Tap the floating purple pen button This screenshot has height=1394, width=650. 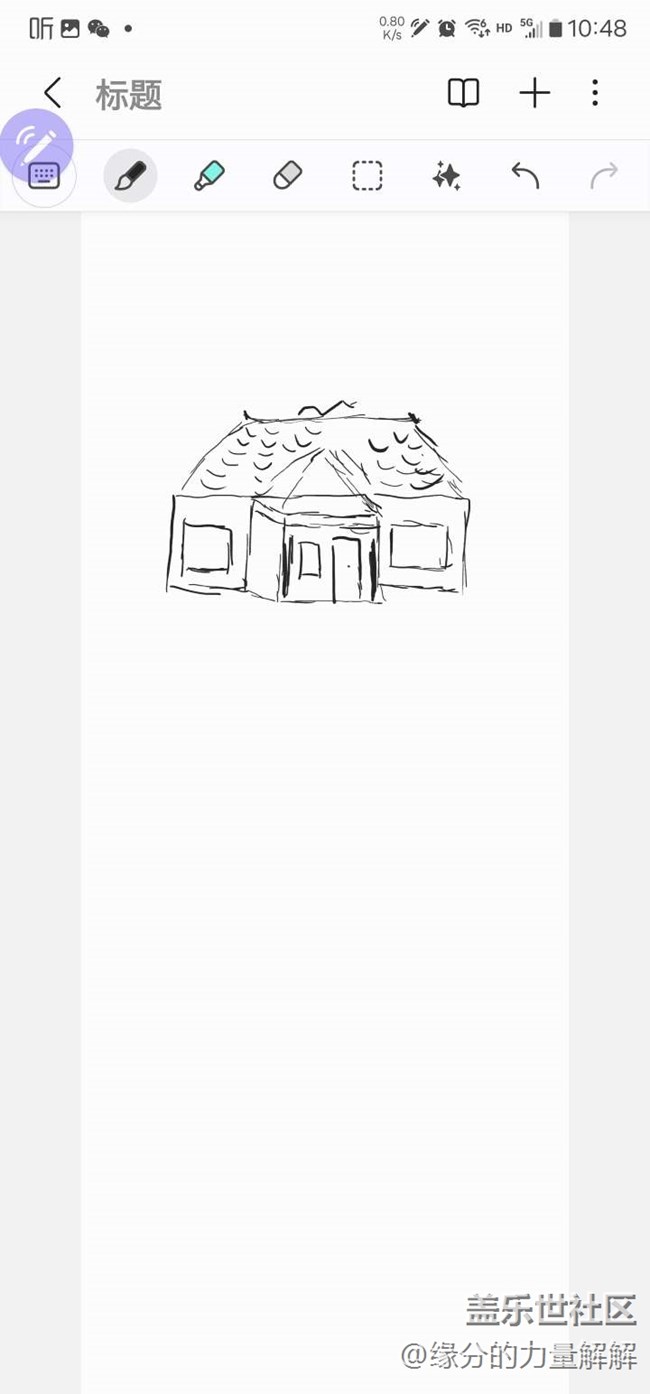pos(36,144)
